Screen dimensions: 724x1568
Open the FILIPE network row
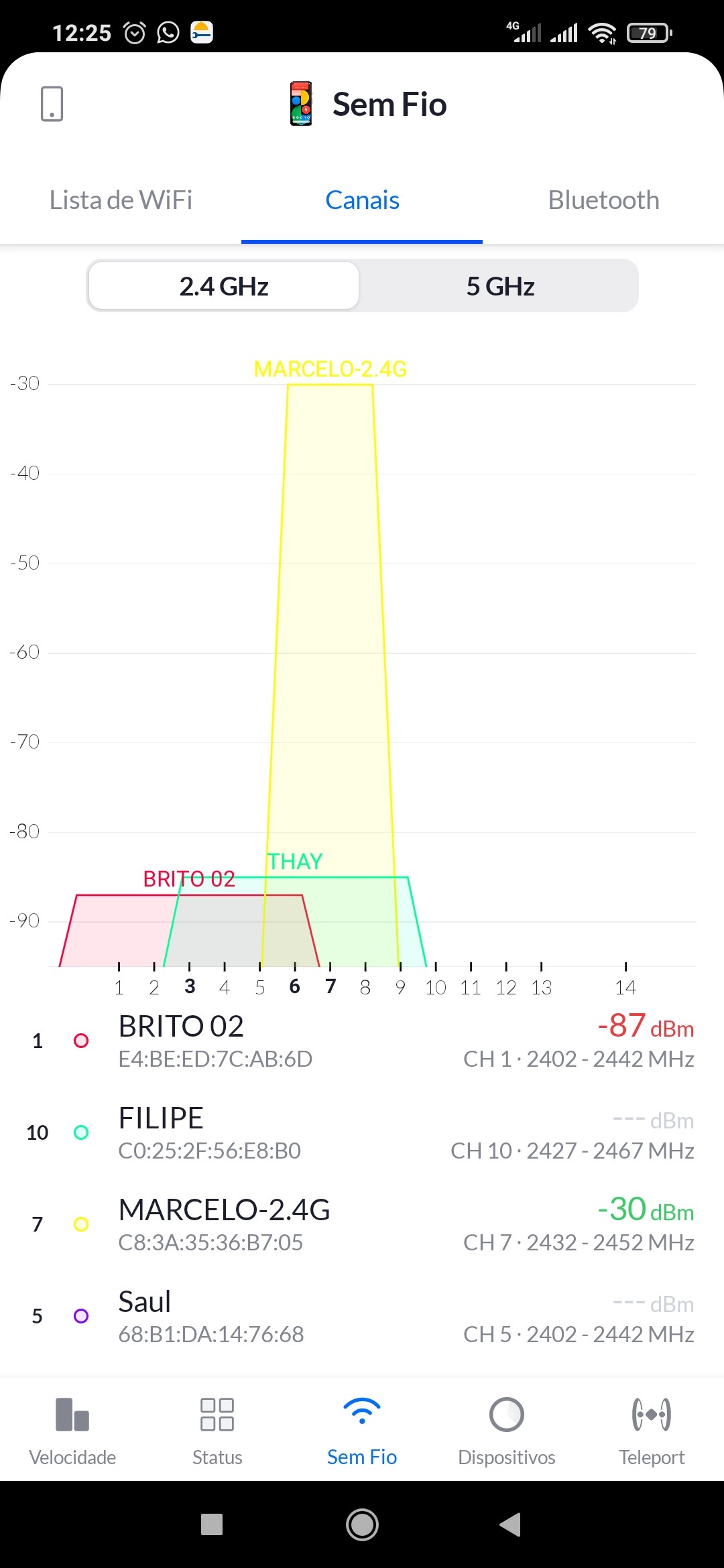[362, 1132]
